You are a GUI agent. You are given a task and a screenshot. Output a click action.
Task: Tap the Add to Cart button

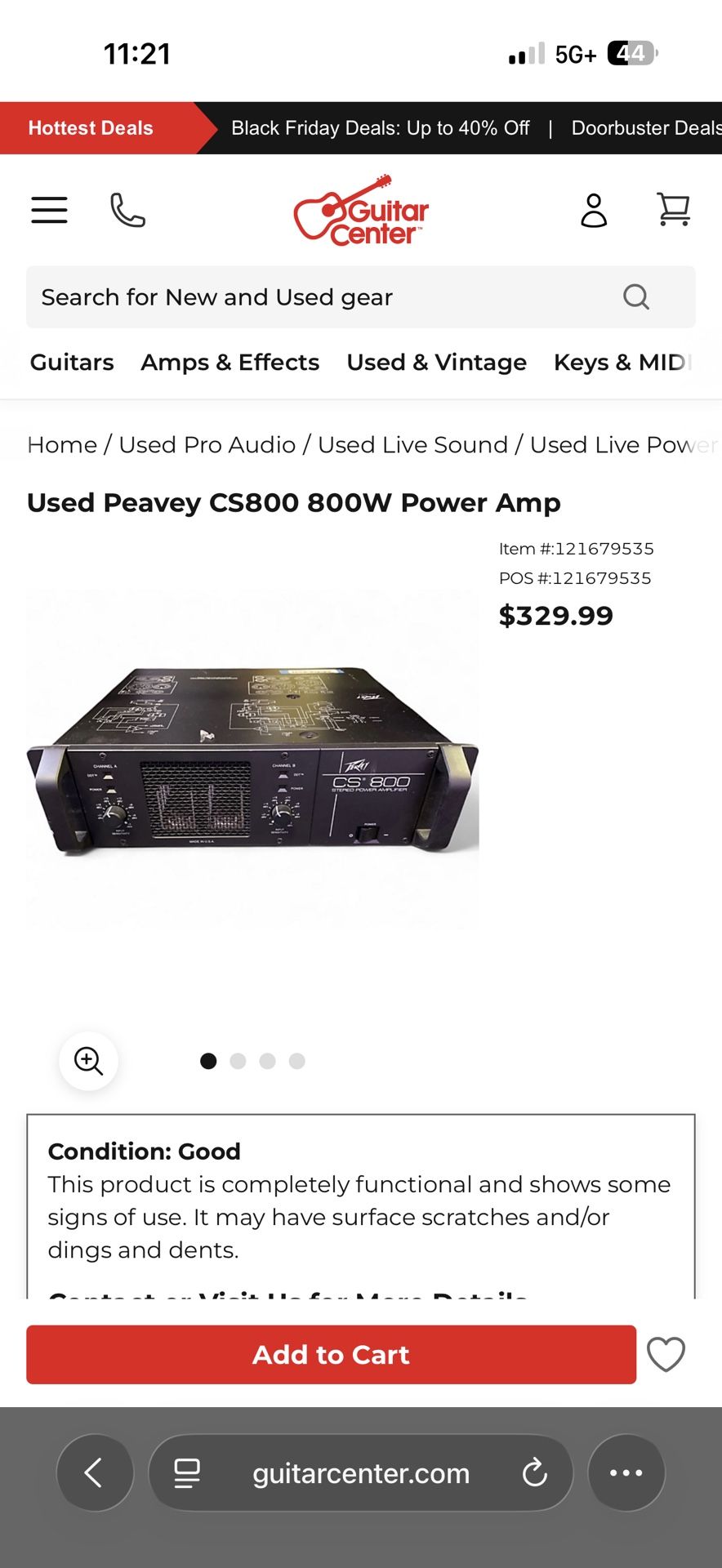pyautogui.click(x=330, y=1354)
